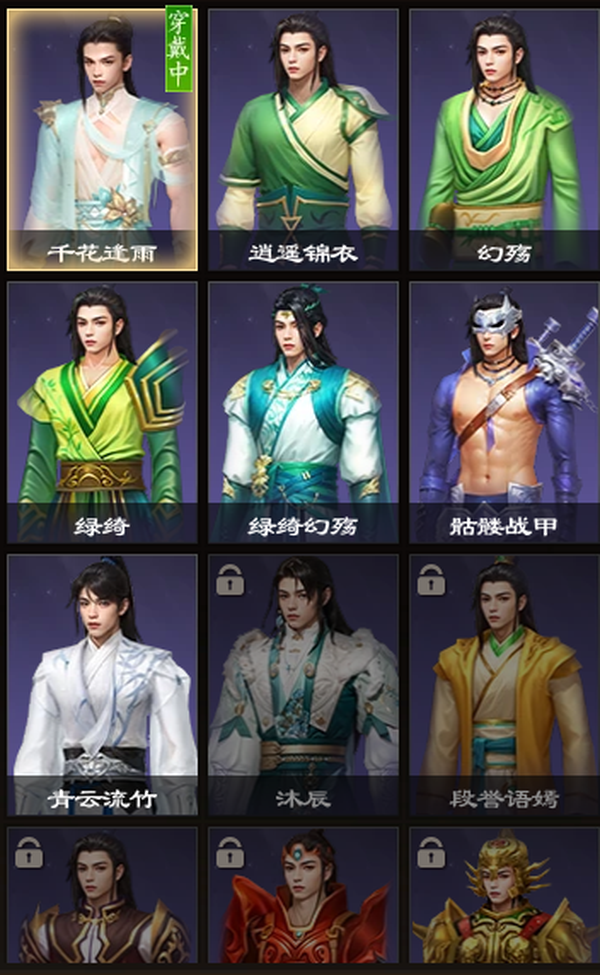Select the 千花逢雨 costume card
Viewport: 600px width, 975px height.
coord(102,140)
